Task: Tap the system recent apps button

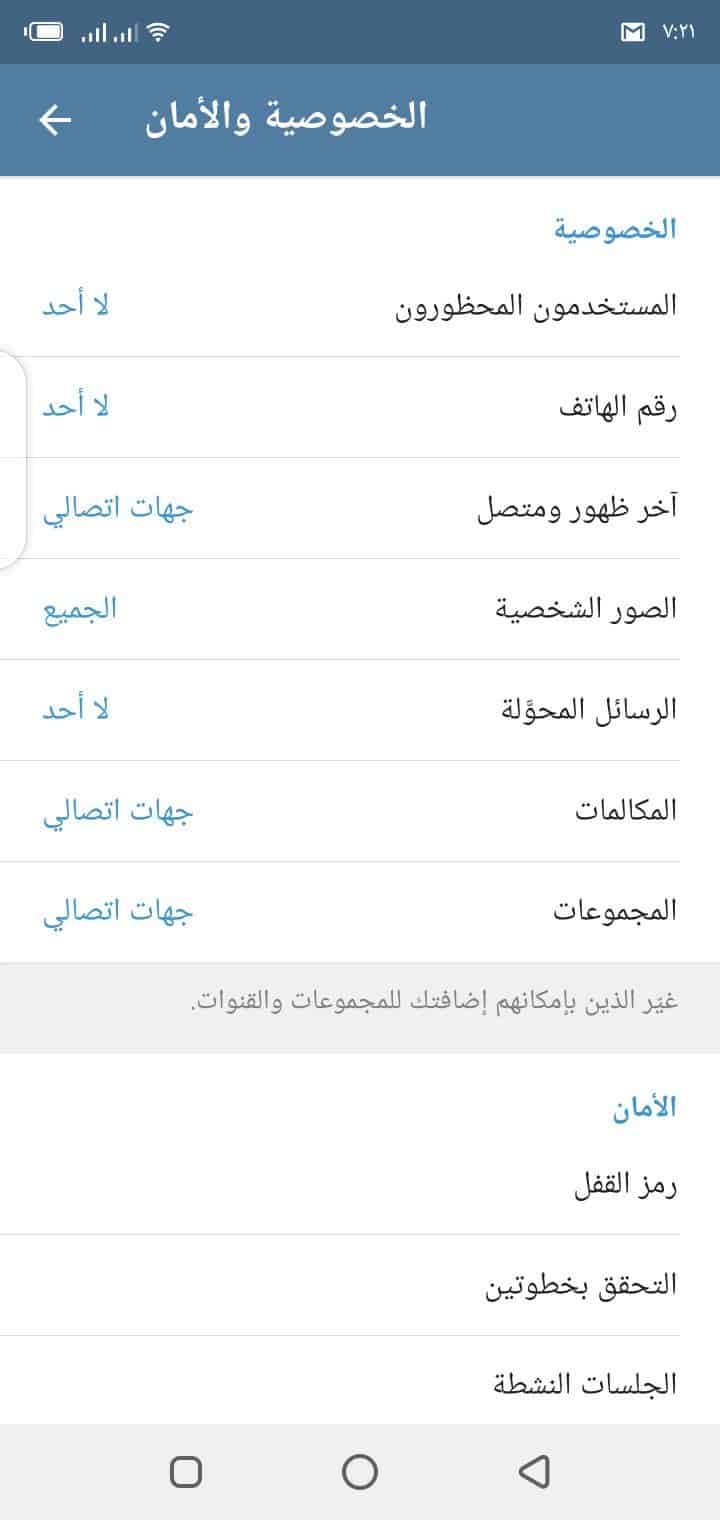Action: pyautogui.click(x=186, y=1472)
